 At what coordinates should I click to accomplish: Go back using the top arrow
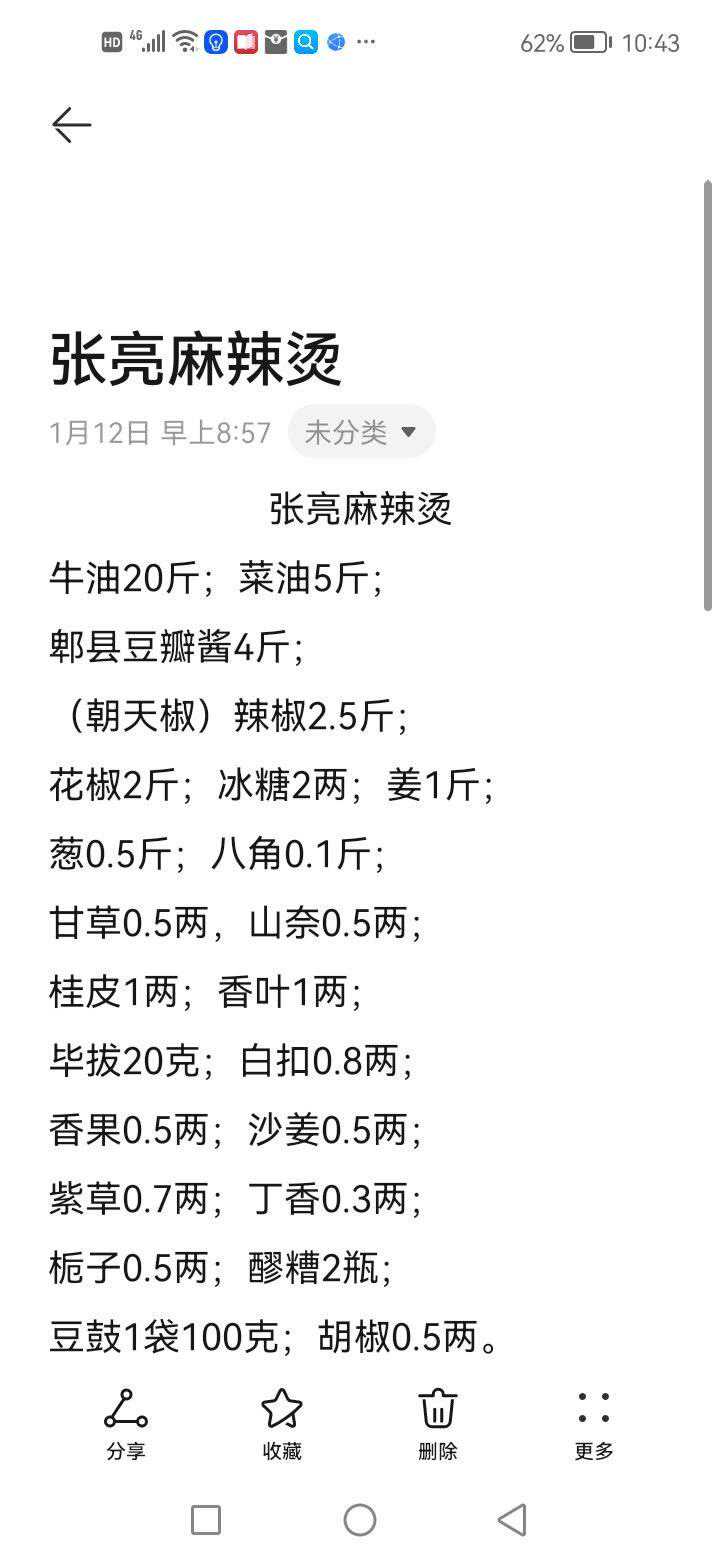point(71,125)
